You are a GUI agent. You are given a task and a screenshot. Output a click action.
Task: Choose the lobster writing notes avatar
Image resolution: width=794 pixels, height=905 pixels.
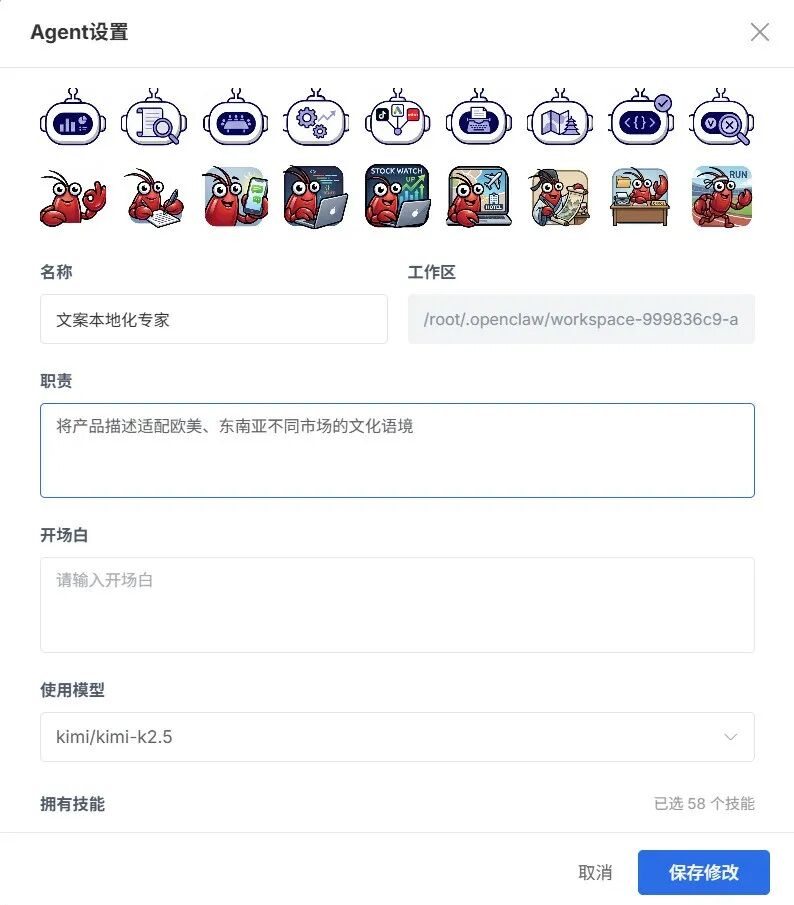[x=153, y=197]
